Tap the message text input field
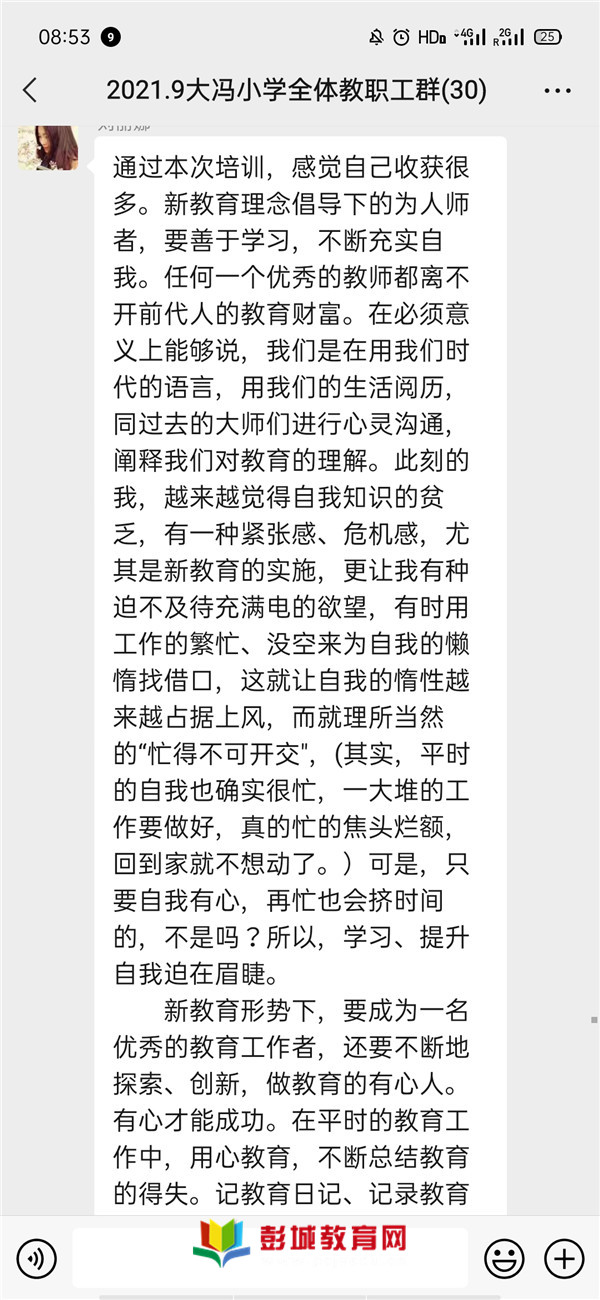 [270, 1256]
